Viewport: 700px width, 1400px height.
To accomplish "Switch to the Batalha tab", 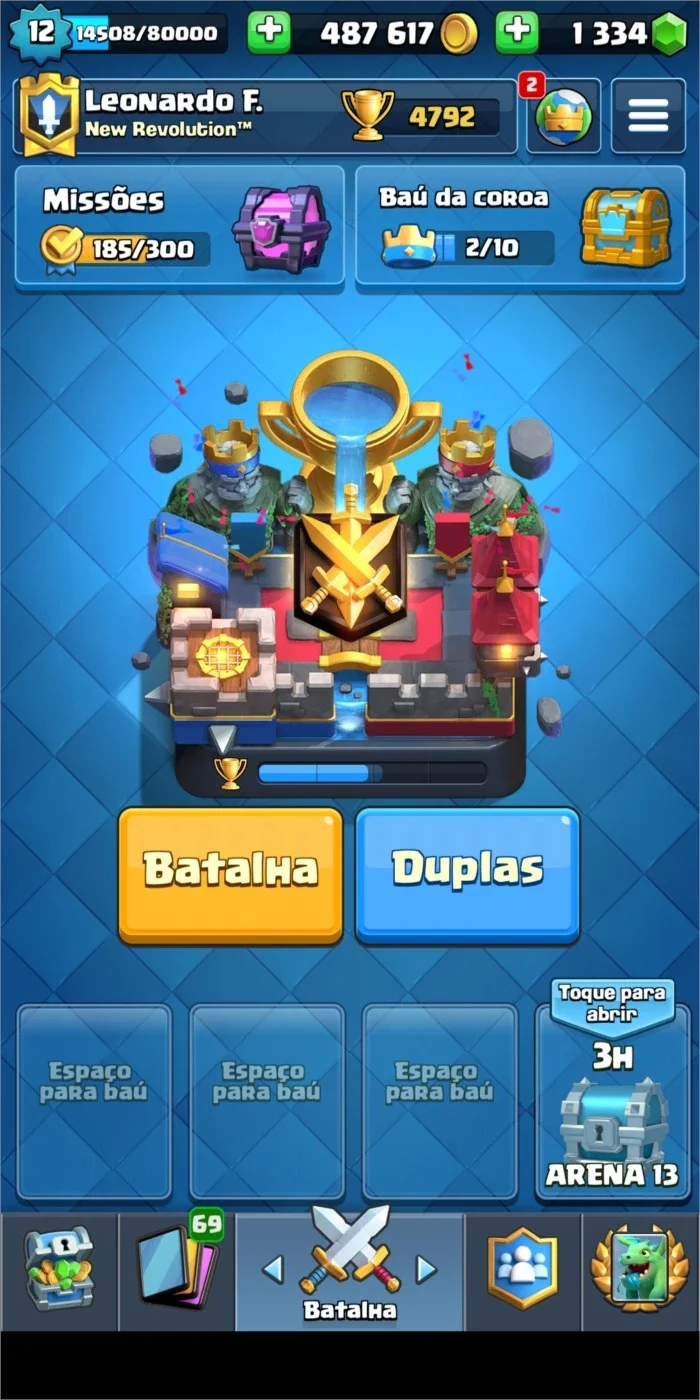I will tap(350, 1270).
